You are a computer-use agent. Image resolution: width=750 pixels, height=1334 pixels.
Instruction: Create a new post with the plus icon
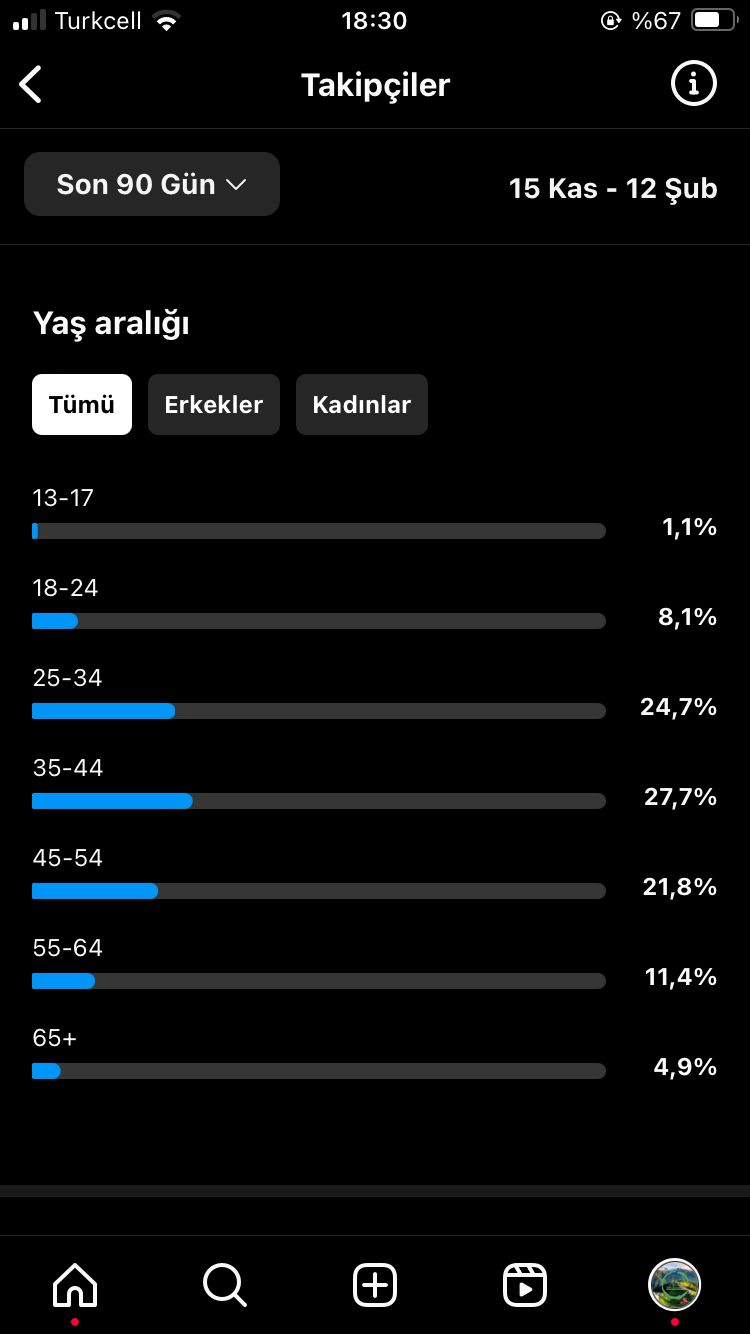pyautogui.click(x=375, y=1284)
